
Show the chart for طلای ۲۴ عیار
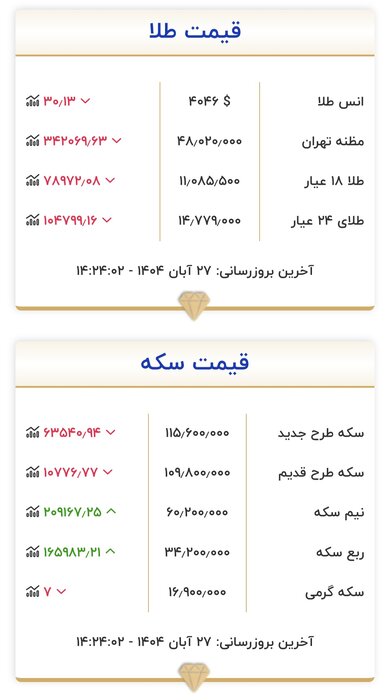point(33,220)
